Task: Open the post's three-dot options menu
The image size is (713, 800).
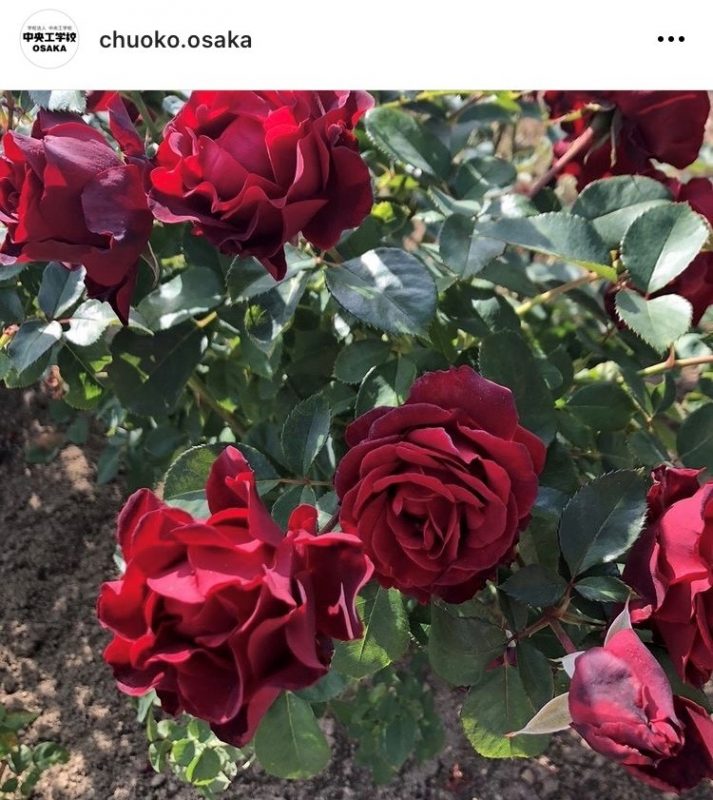Action: point(670,39)
